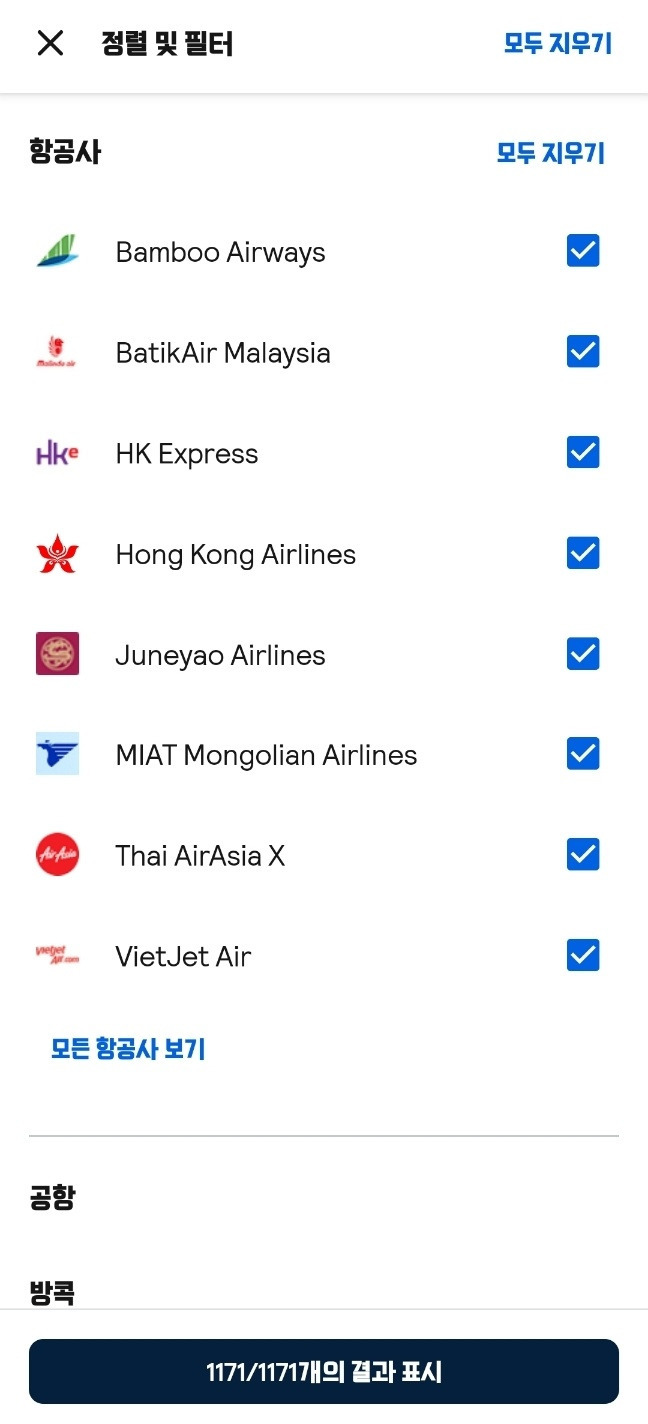
Task: Deselect Thai AirAsia X
Action: click(583, 855)
